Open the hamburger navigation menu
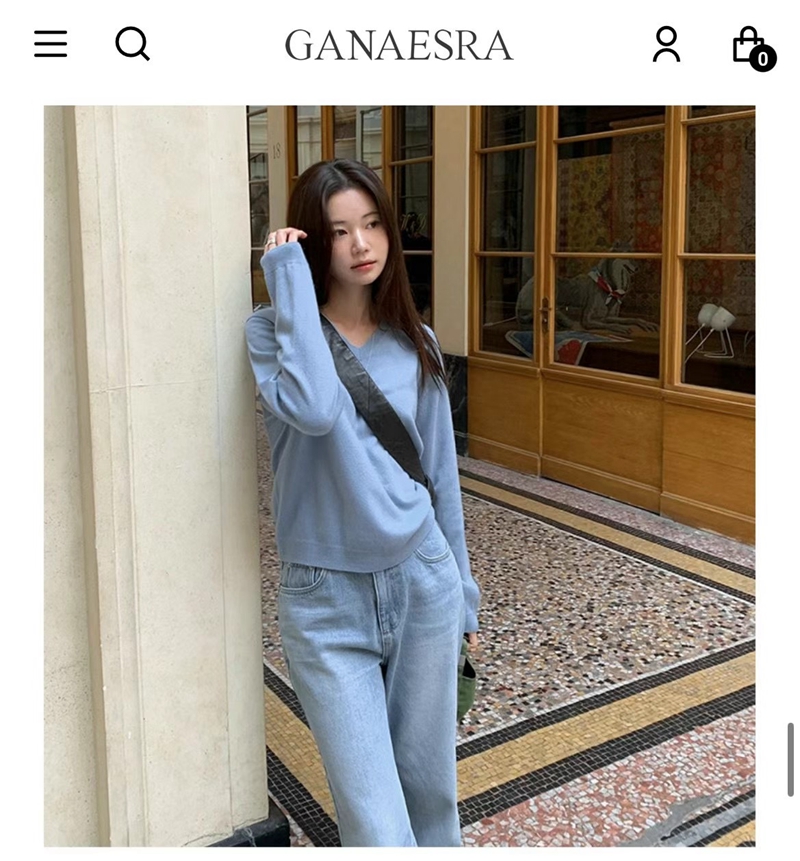Image resolution: width=800 pixels, height=861 pixels. click(x=50, y=44)
